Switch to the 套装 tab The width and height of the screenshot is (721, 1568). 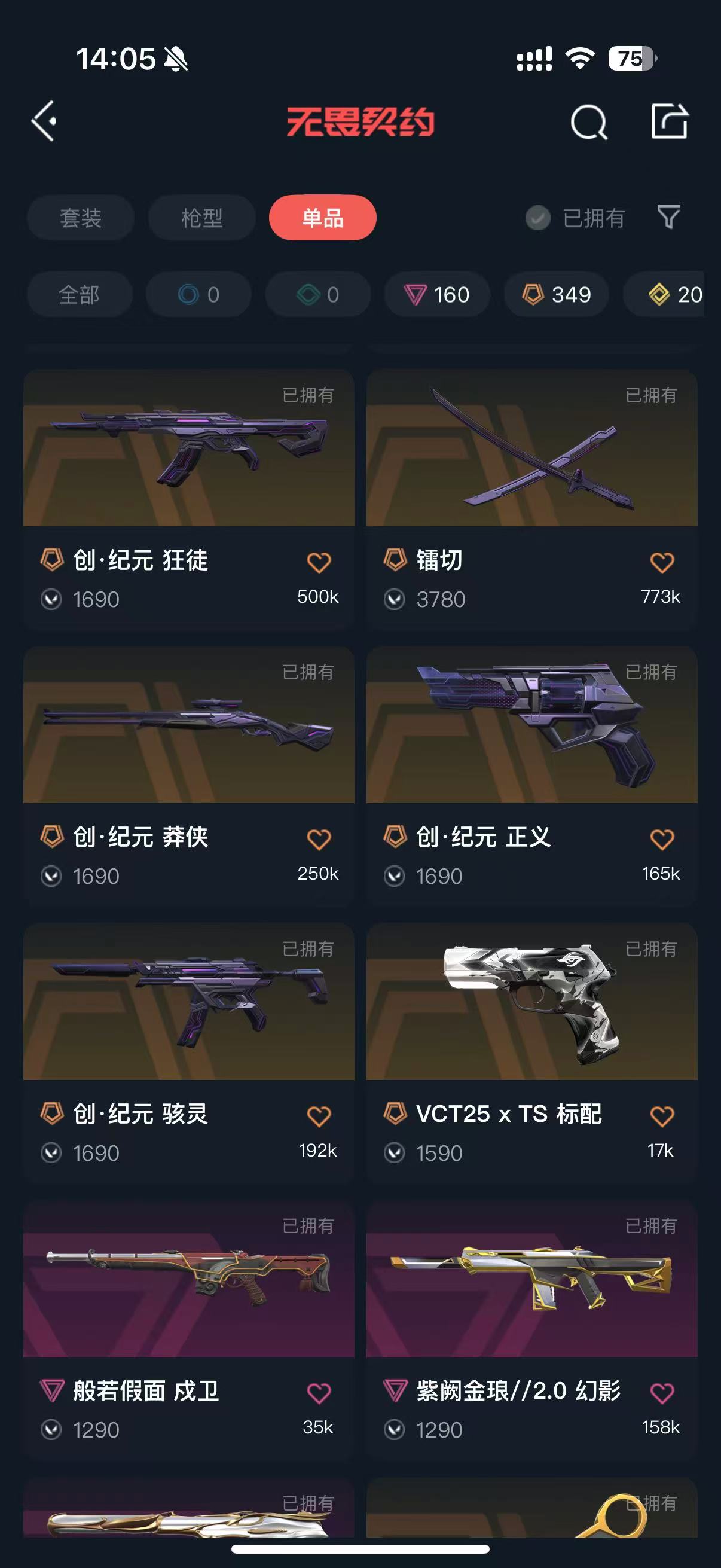point(80,218)
